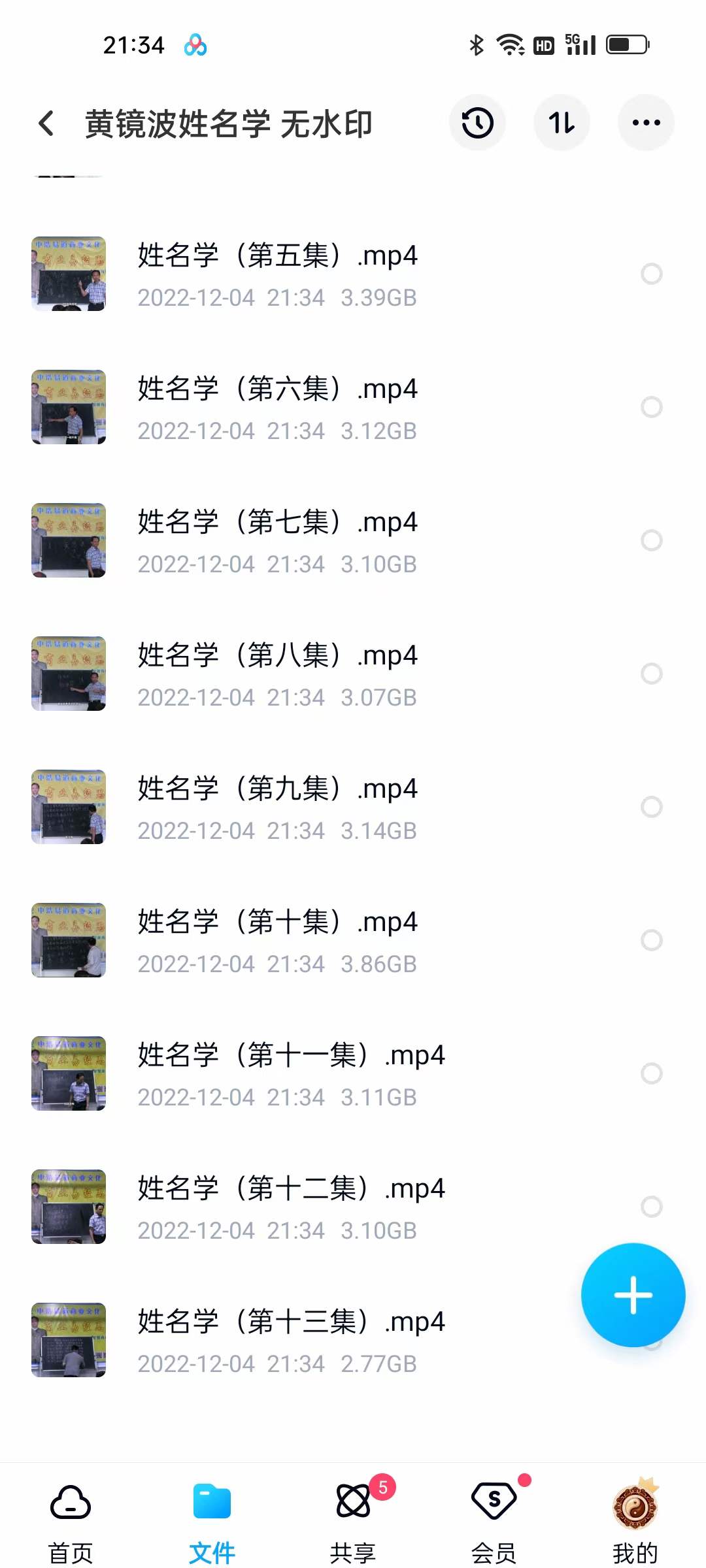Open 姓名学（第十三集）.mp4 file
Screen dimensions: 706x1568
coord(290,1341)
